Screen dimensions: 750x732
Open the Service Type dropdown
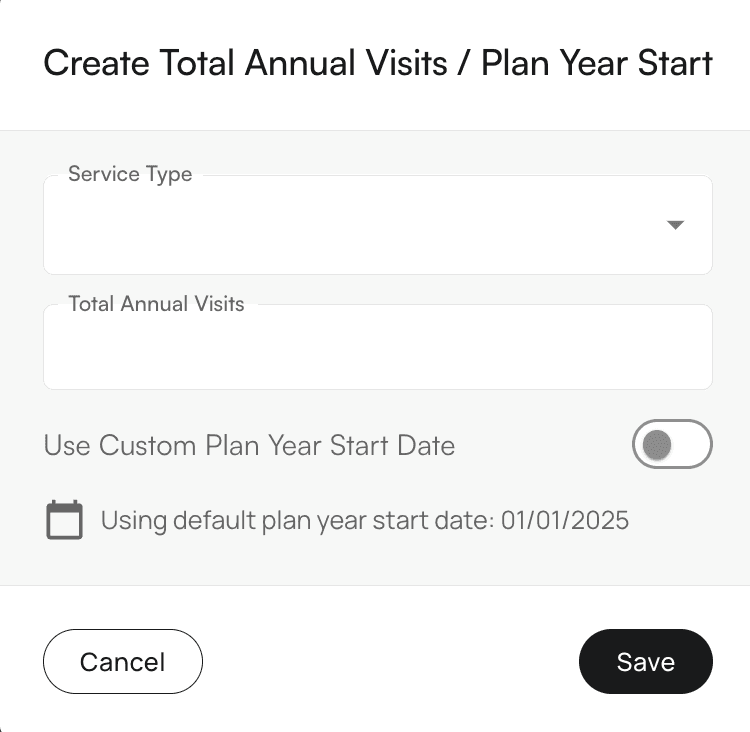377,226
